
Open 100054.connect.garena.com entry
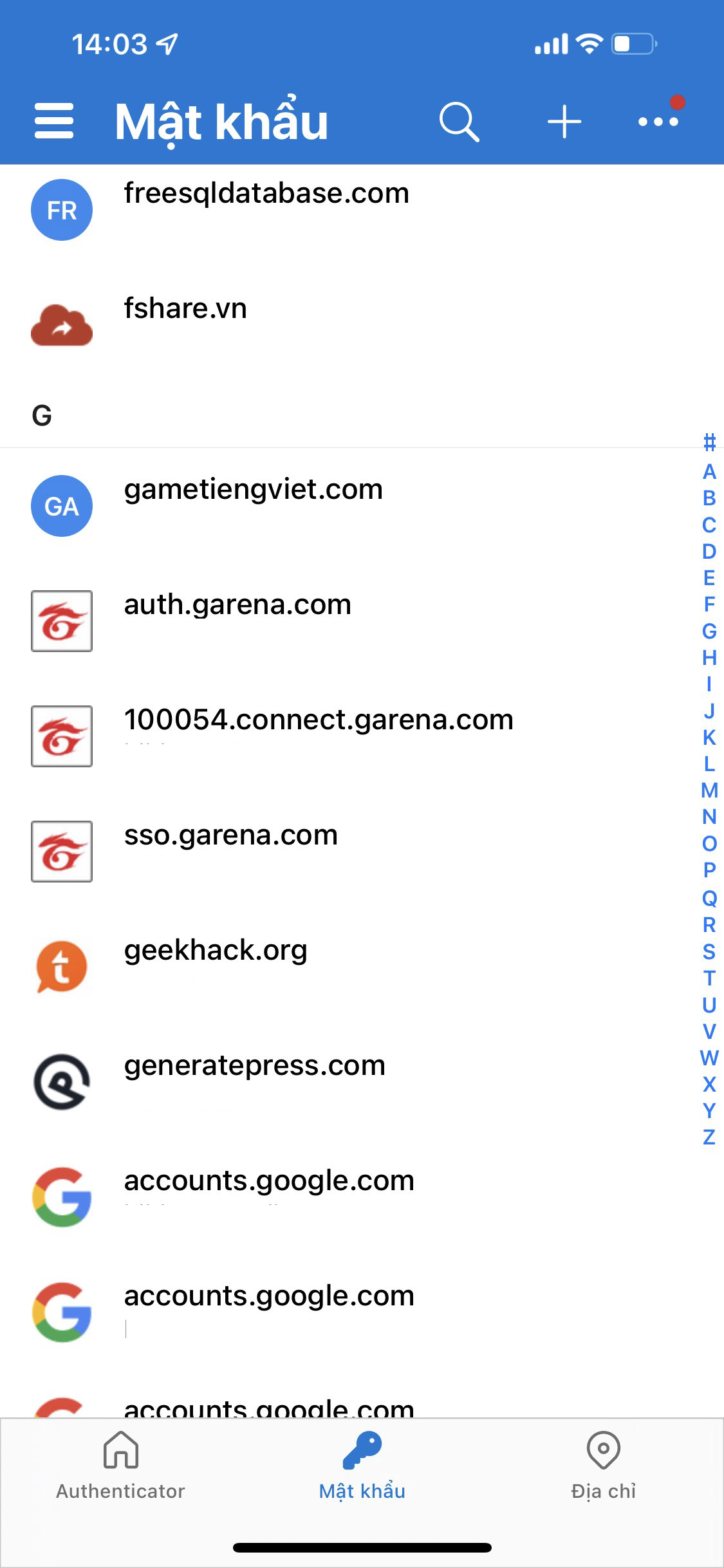tap(319, 736)
